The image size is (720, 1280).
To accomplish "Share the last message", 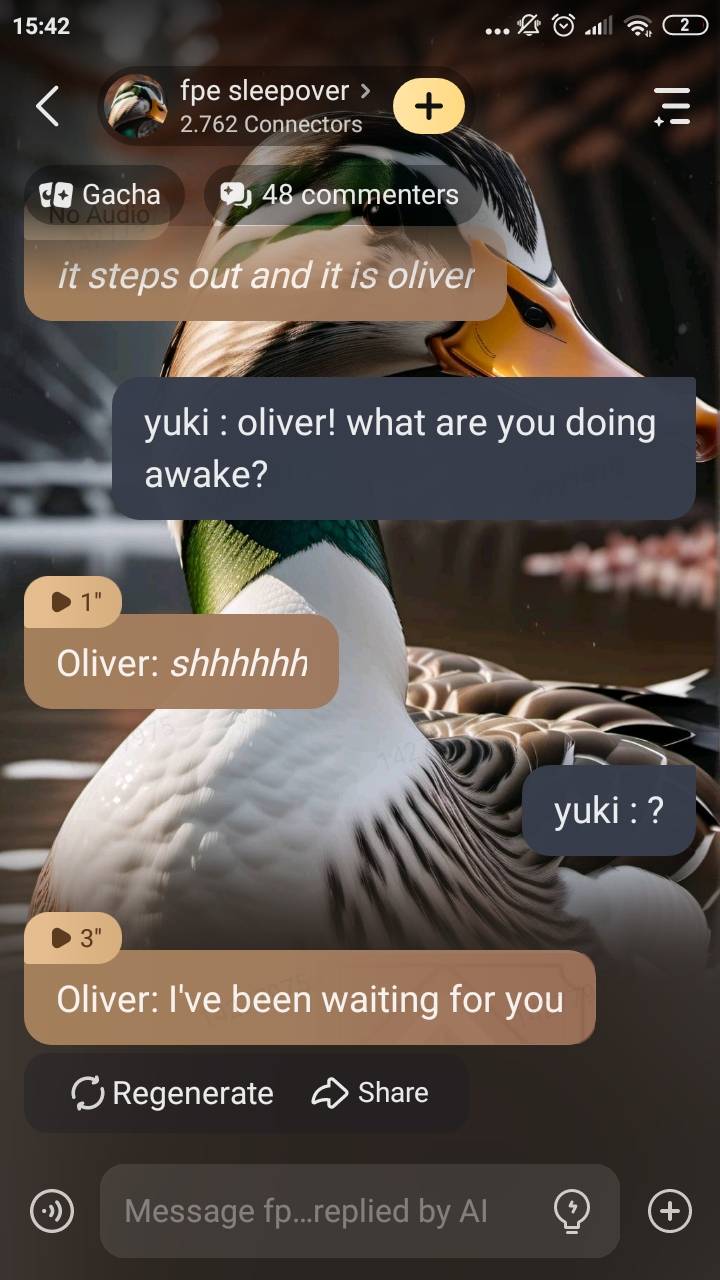I will (x=371, y=1093).
